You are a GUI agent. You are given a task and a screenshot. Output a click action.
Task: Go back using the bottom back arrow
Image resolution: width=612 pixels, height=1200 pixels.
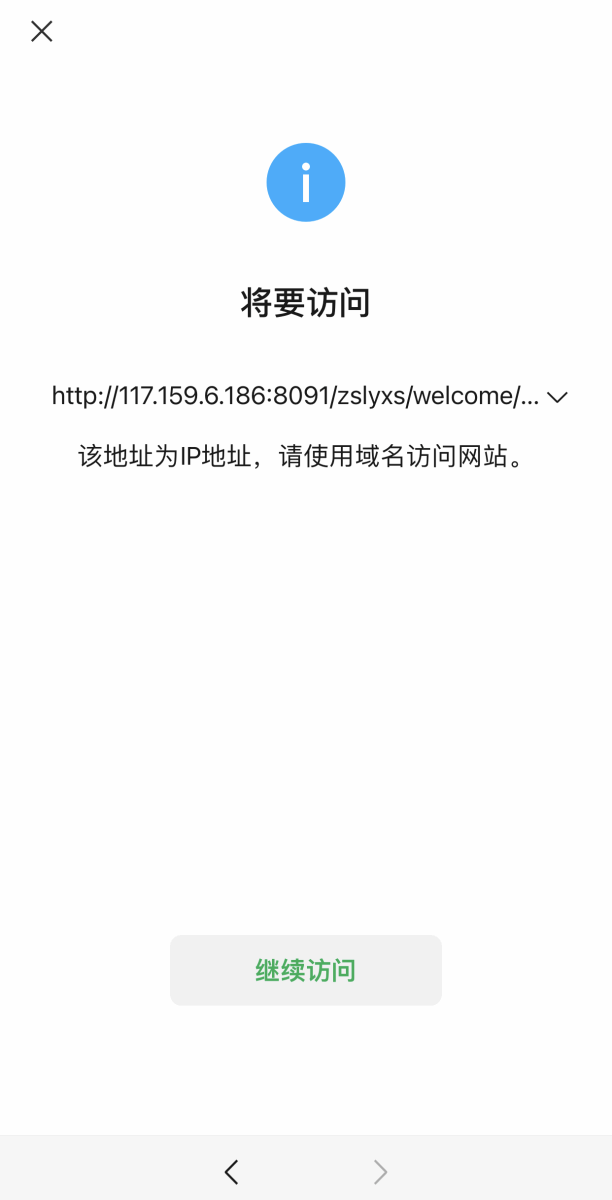click(232, 1171)
